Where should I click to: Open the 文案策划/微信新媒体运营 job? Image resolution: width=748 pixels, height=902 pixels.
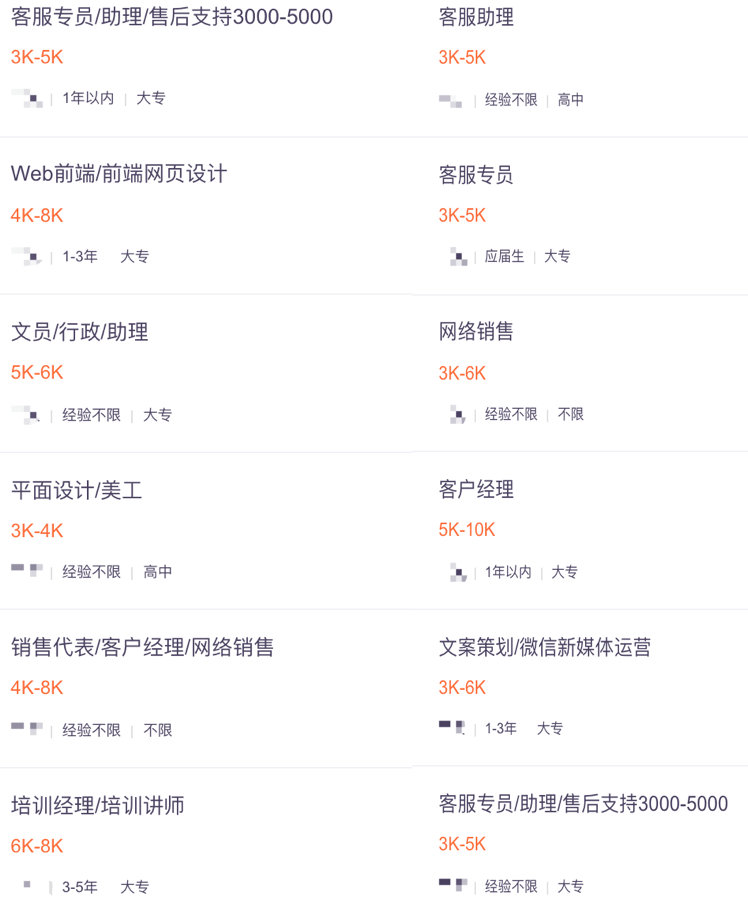pyautogui.click(x=545, y=647)
